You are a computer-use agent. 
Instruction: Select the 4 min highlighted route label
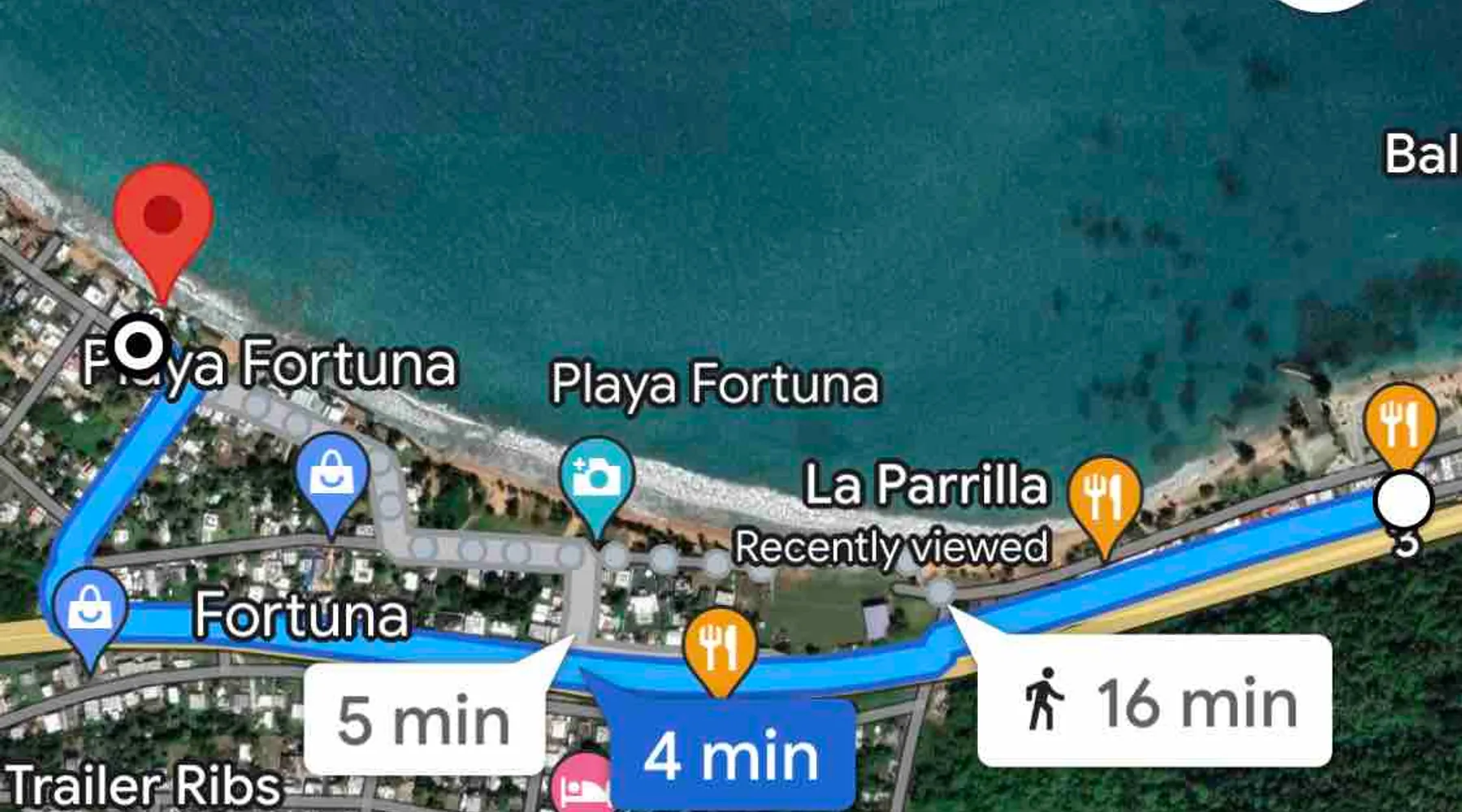[731, 755]
